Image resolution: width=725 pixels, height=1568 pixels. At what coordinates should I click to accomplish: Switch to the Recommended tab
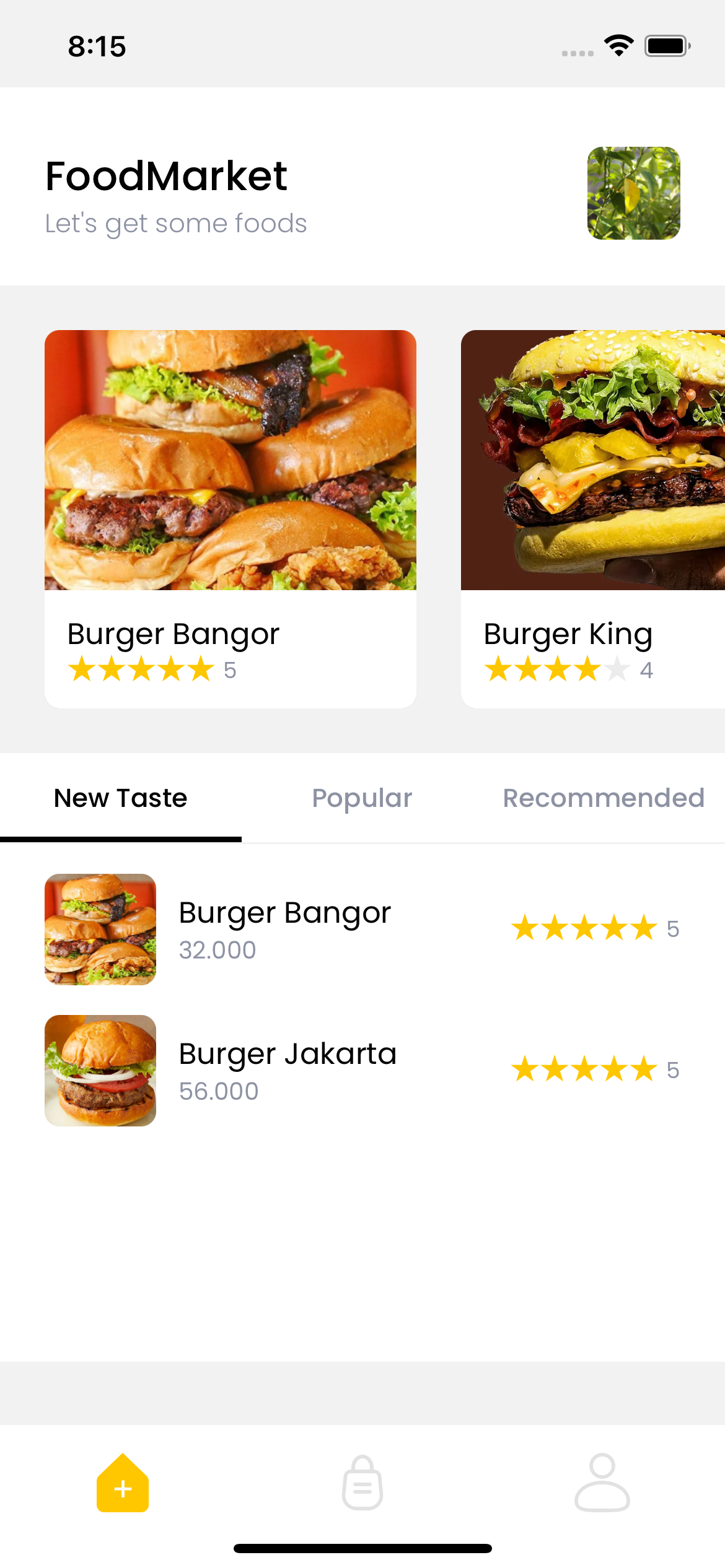[x=603, y=798]
